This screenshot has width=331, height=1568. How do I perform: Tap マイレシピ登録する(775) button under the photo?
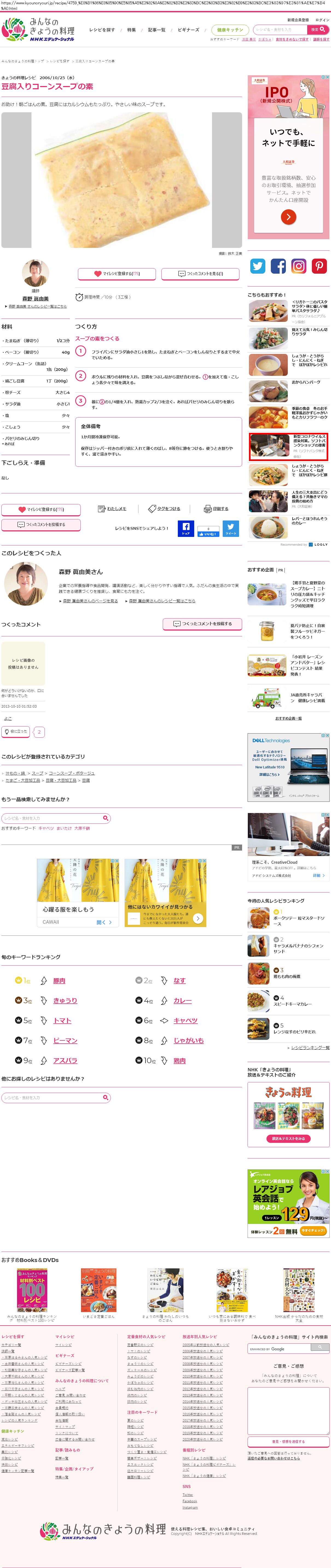(x=117, y=273)
